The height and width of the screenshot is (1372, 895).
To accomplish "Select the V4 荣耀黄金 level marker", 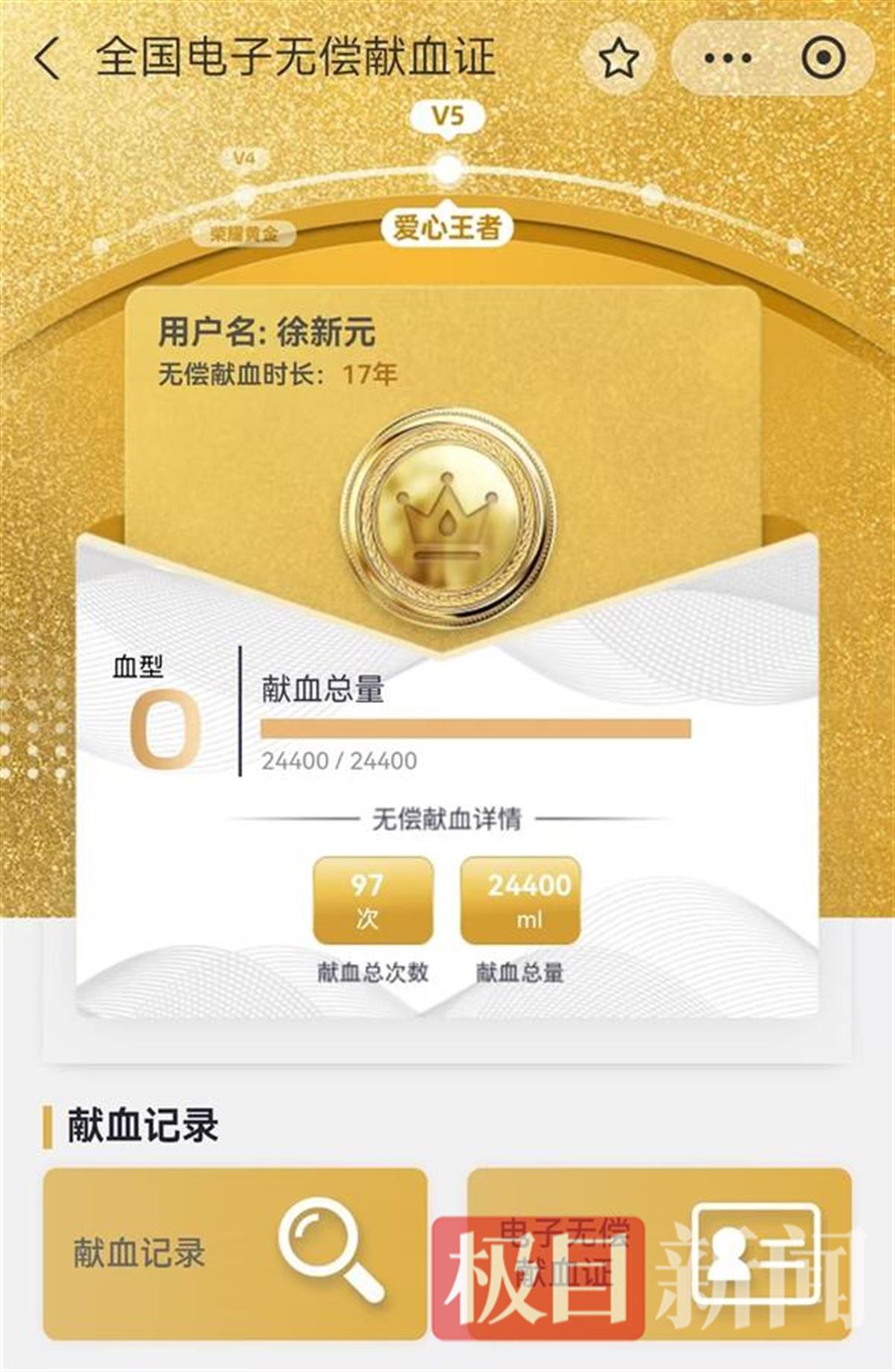I will 245,195.
